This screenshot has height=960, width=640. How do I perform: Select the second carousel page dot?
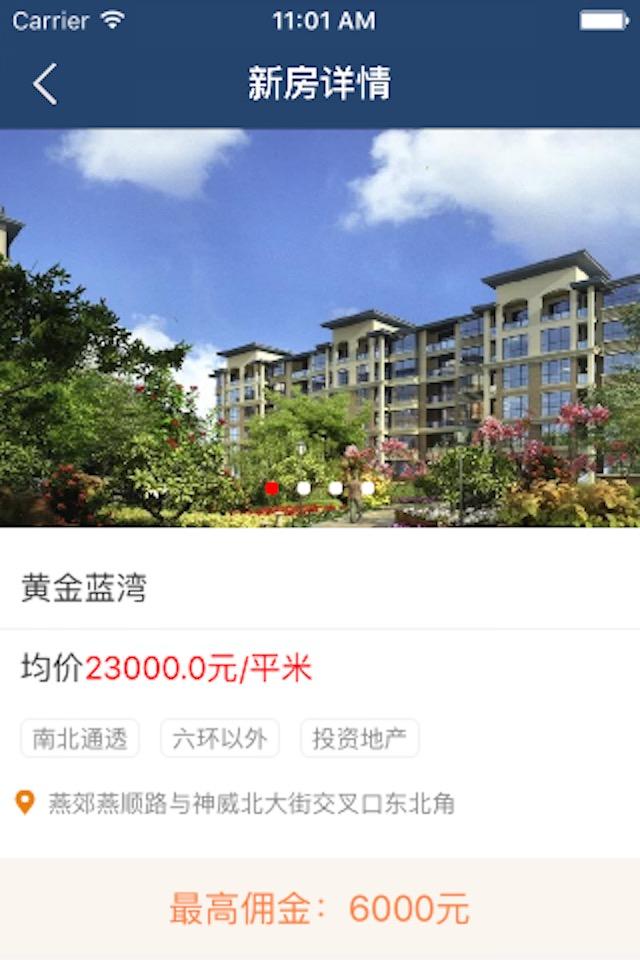point(303,488)
